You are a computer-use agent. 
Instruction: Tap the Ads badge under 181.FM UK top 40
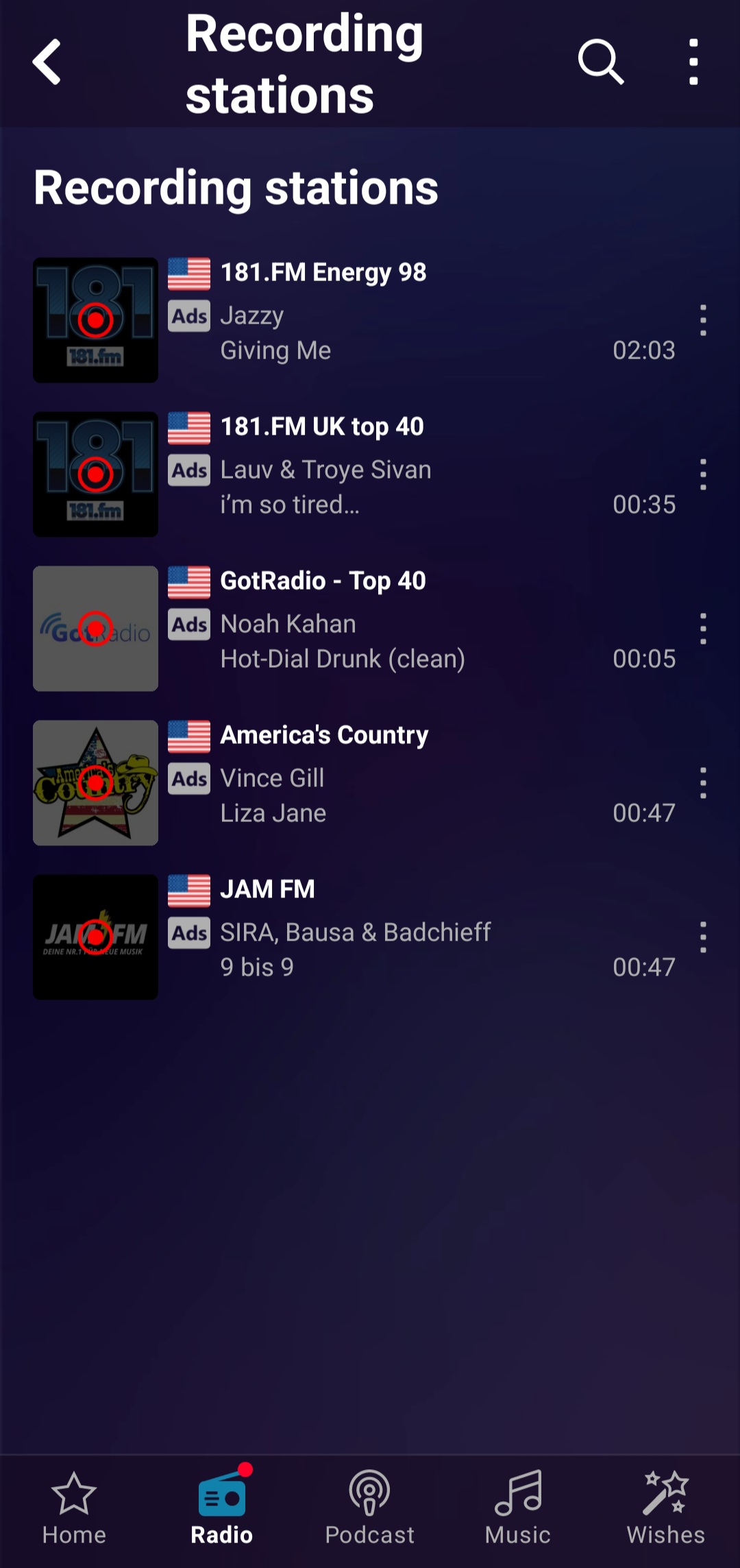189,470
